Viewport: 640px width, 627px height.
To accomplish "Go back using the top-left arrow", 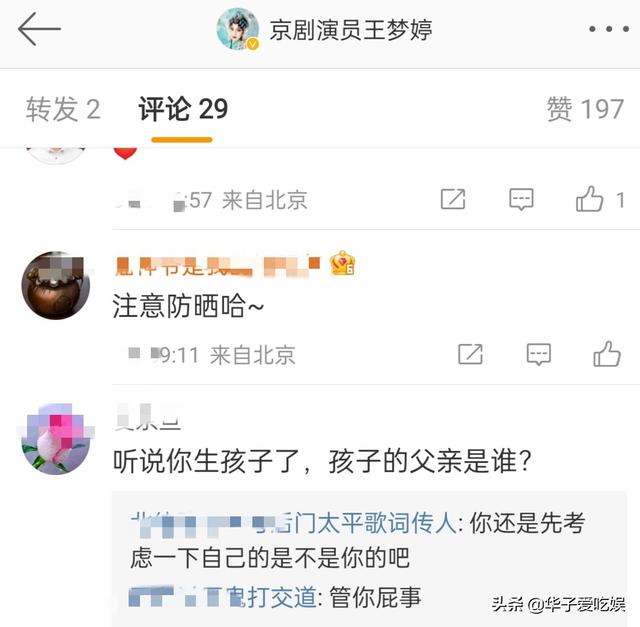I will [x=40, y=30].
